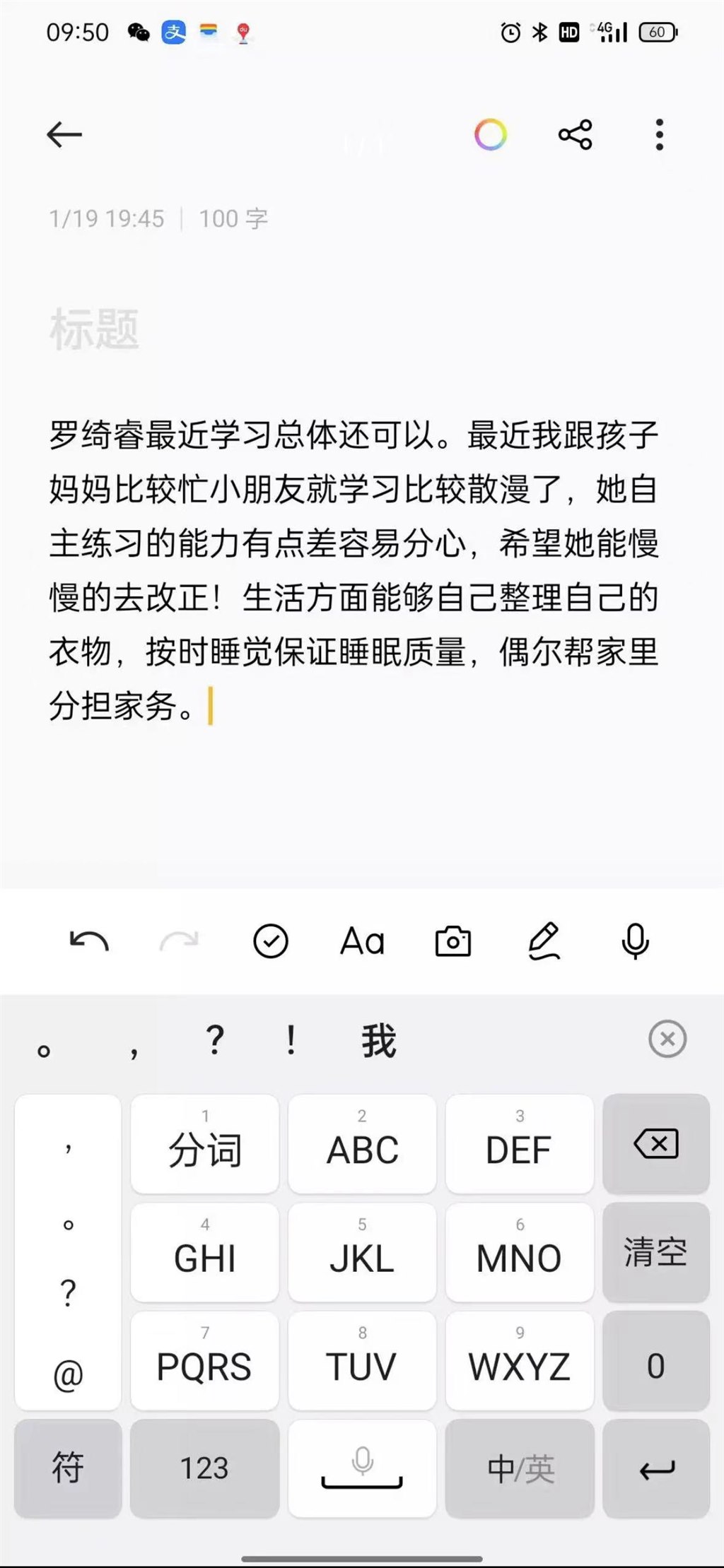
Task: Tap the space bar with microphone
Action: [362, 1468]
